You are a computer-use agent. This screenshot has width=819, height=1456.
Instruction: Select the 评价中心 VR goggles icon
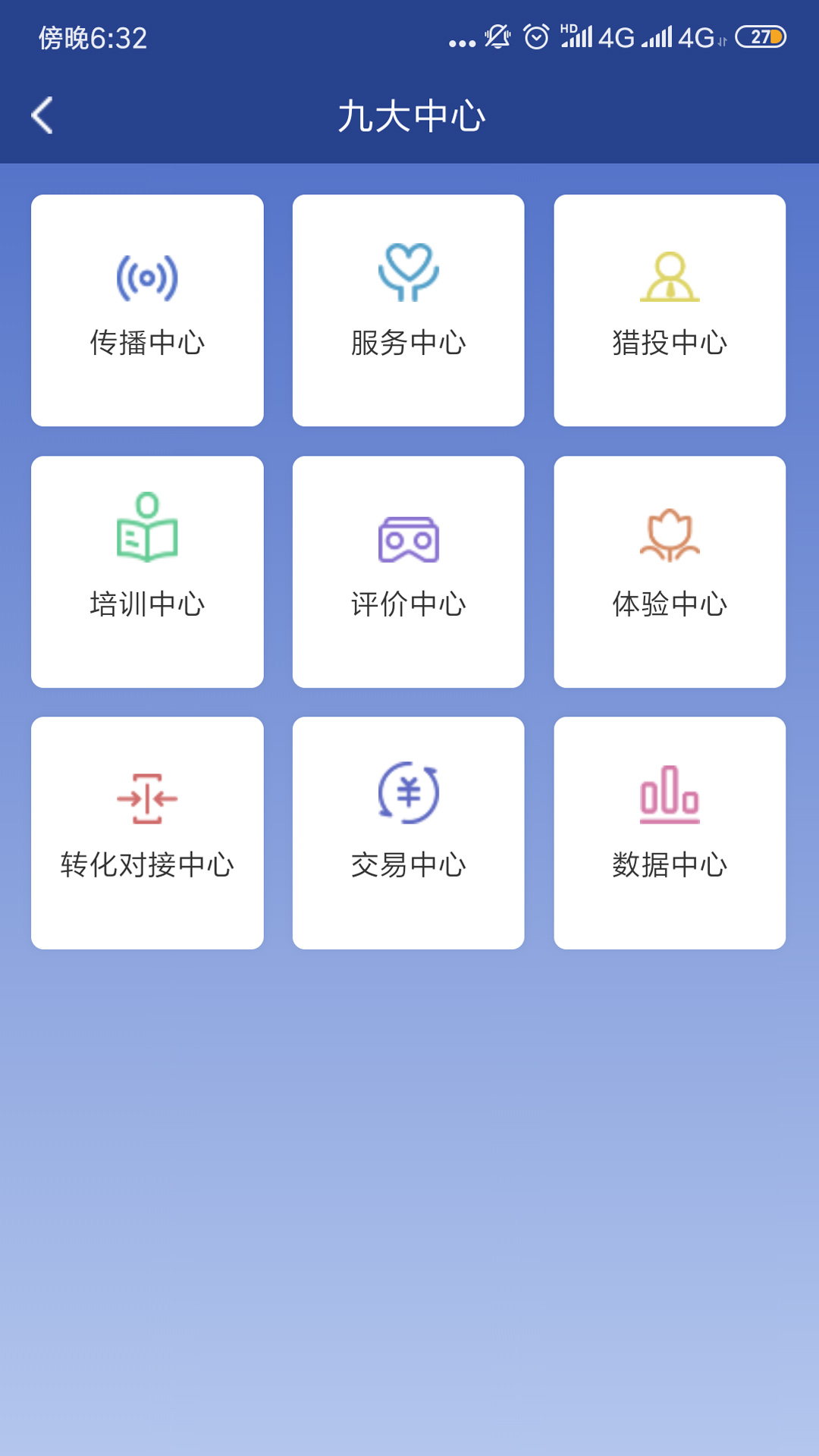pos(409,538)
